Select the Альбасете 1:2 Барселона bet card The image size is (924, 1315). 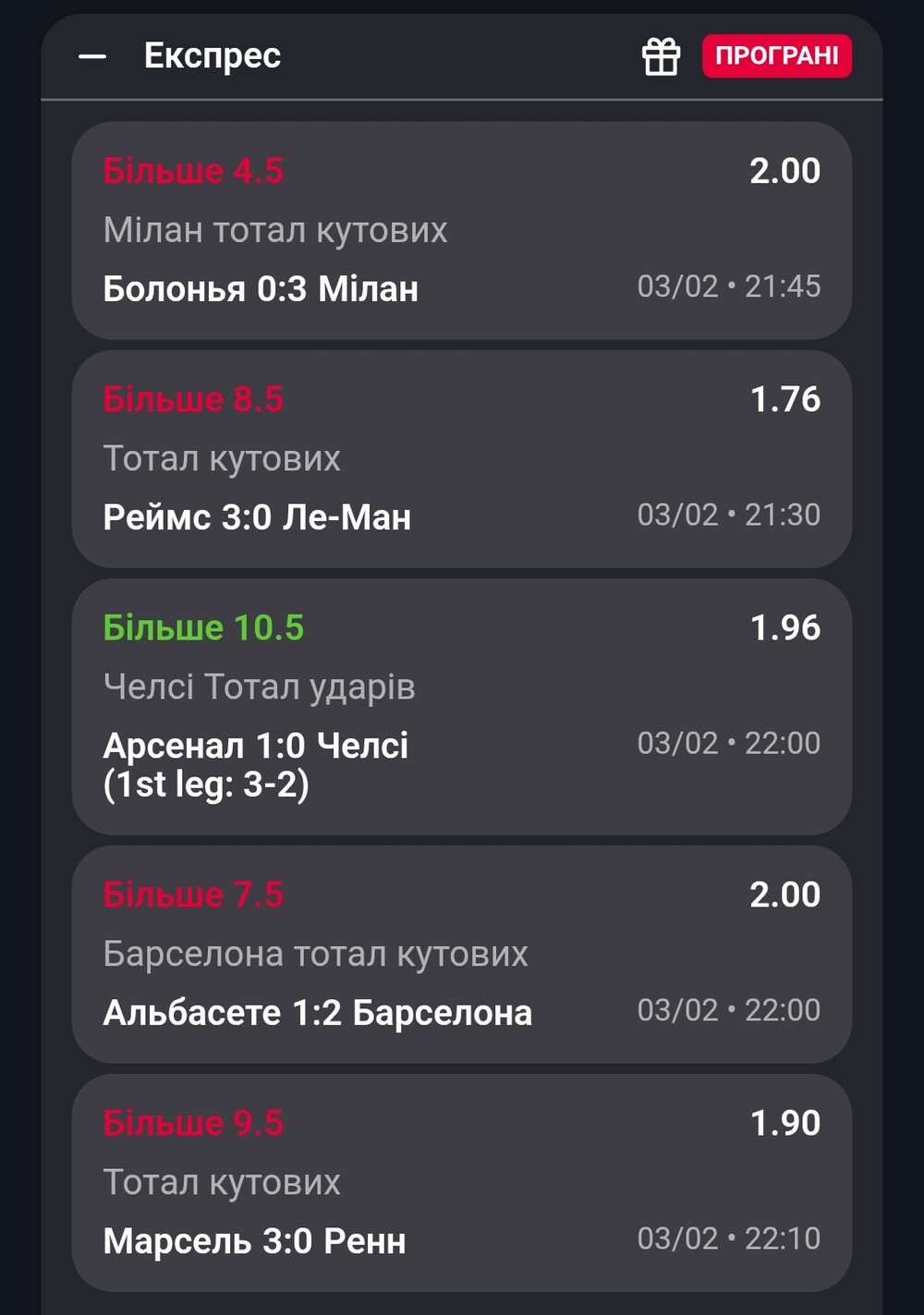(x=461, y=954)
